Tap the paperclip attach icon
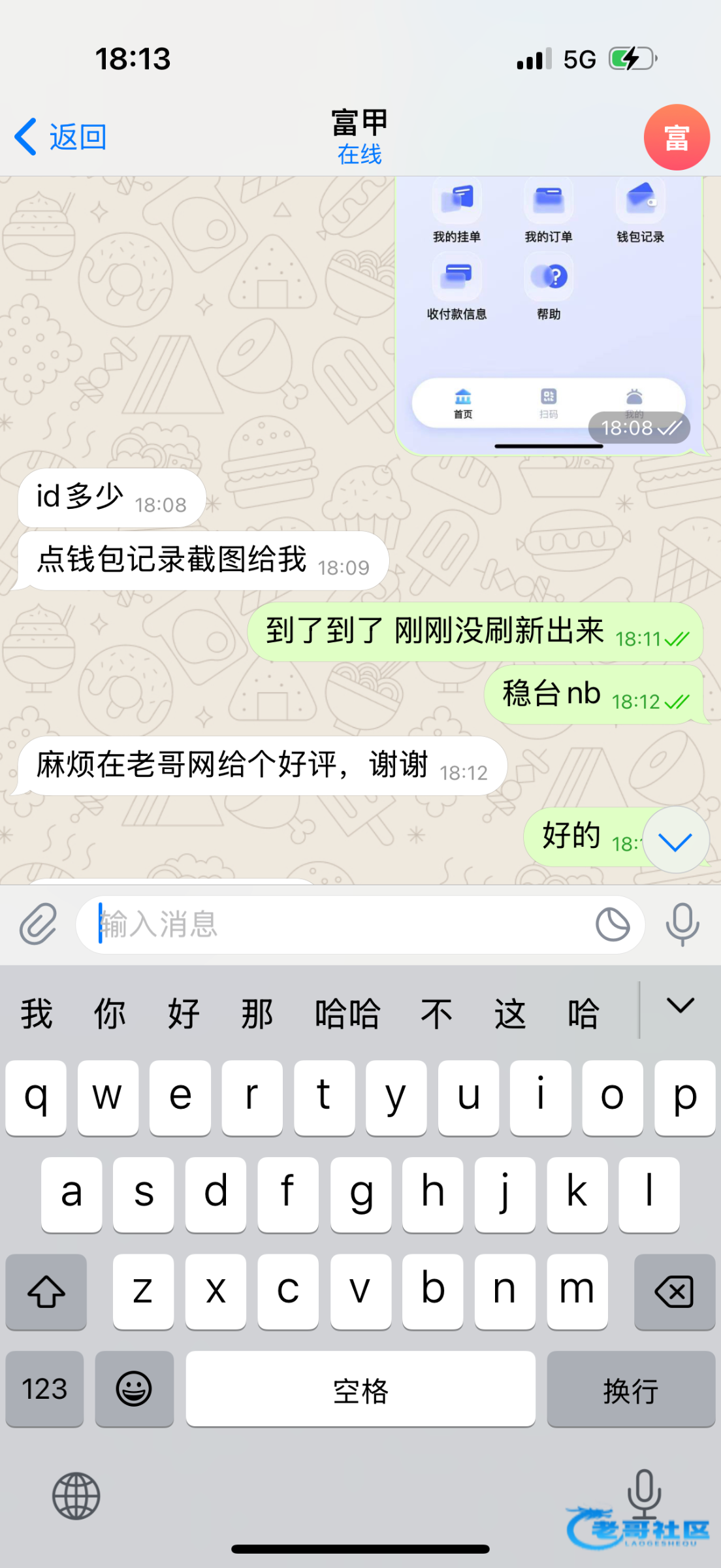This screenshot has width=721, height=1568. (x=38, y=924)
